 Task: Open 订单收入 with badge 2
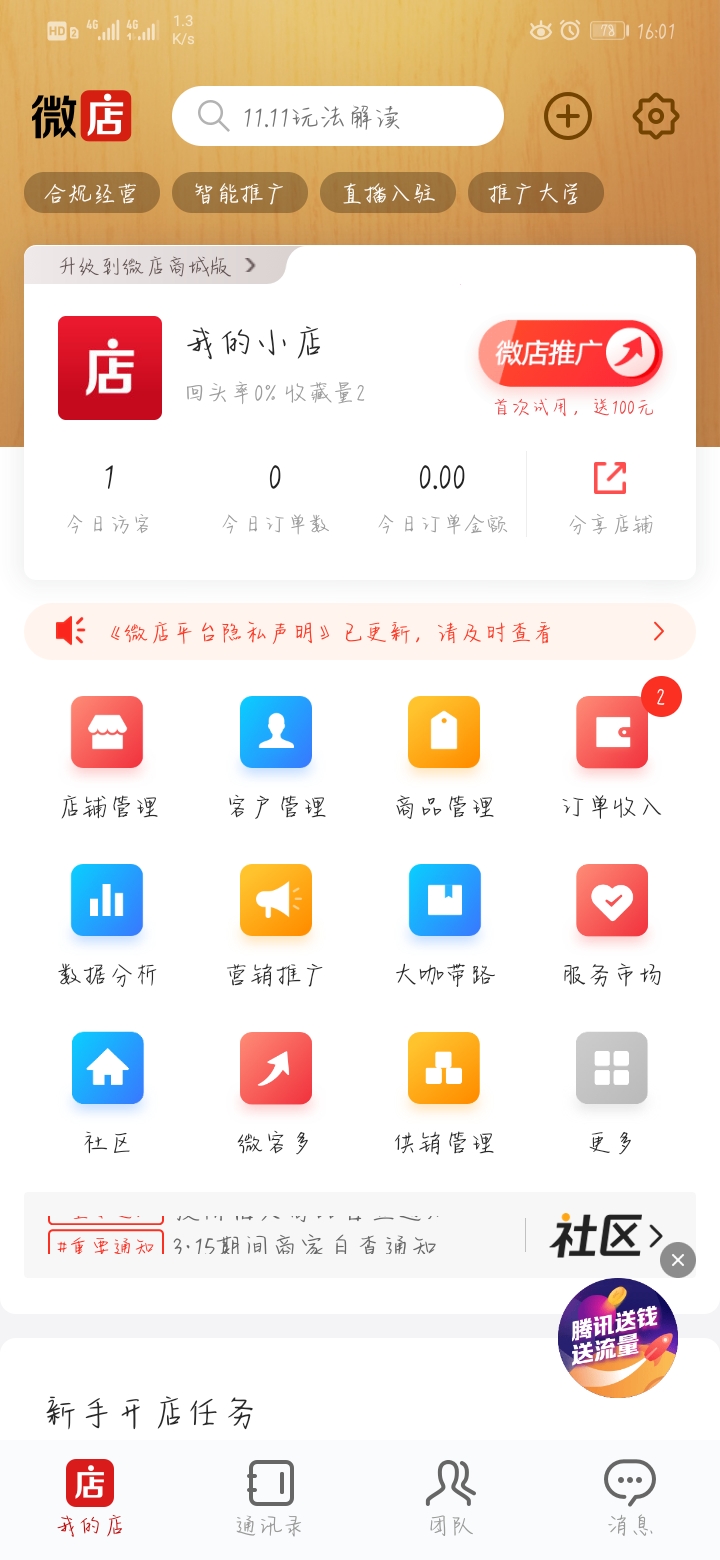tap(612, 757)
